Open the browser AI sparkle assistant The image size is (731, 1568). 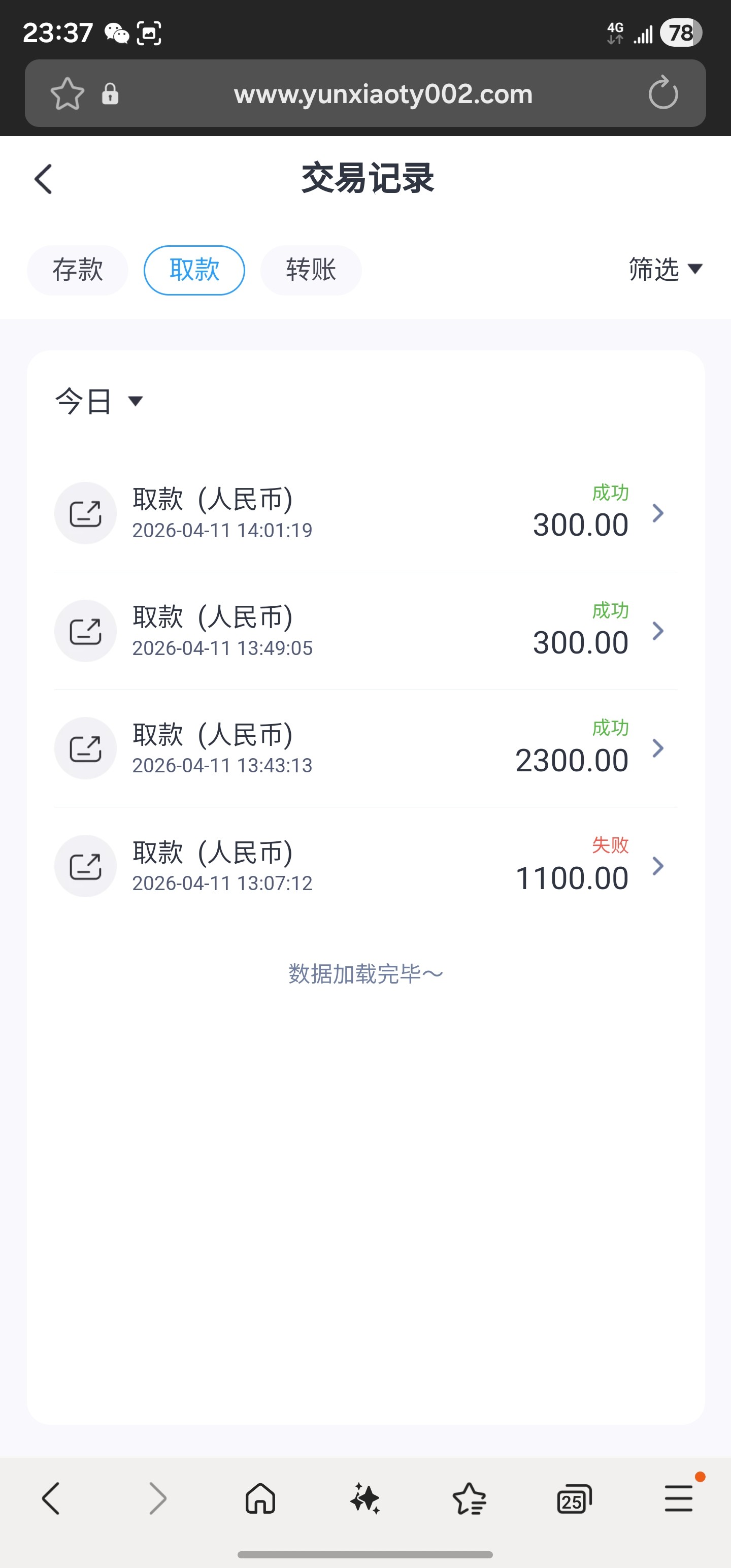tap(365, 1498)
